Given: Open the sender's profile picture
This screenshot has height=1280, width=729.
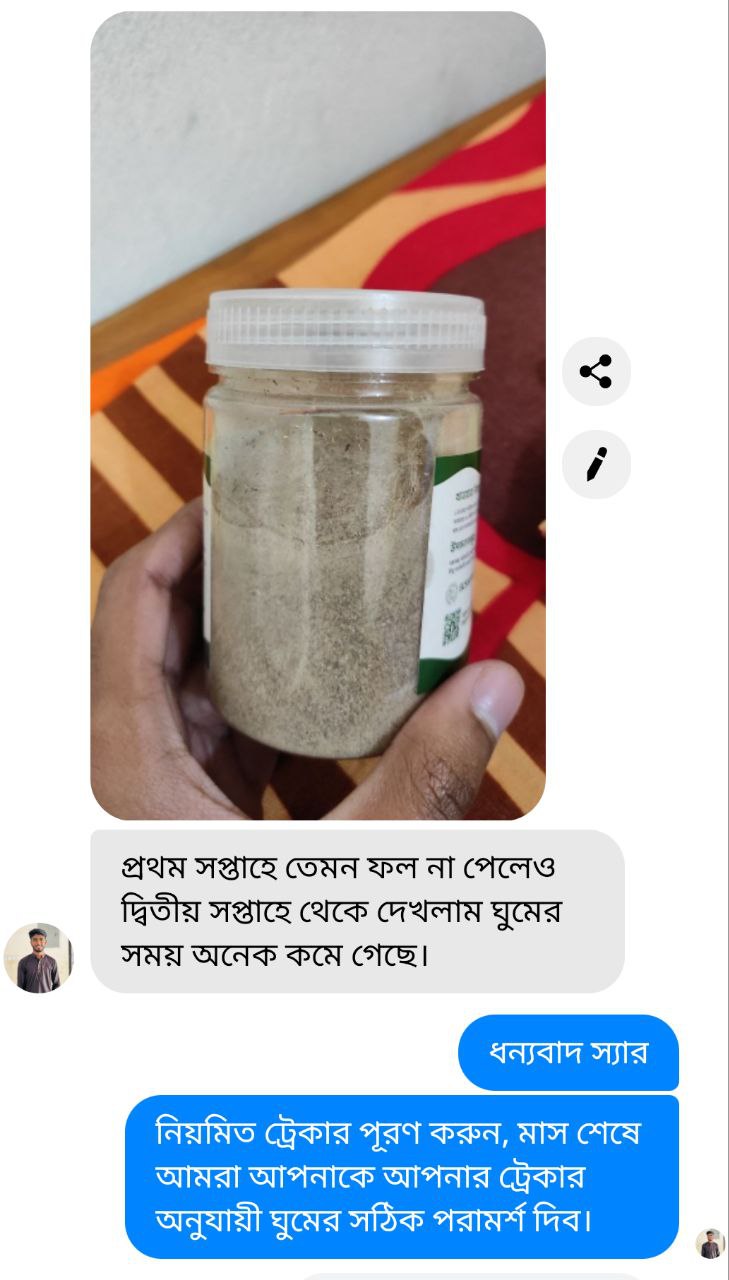Looking at the screenshot, I should [x=39, y=958].
